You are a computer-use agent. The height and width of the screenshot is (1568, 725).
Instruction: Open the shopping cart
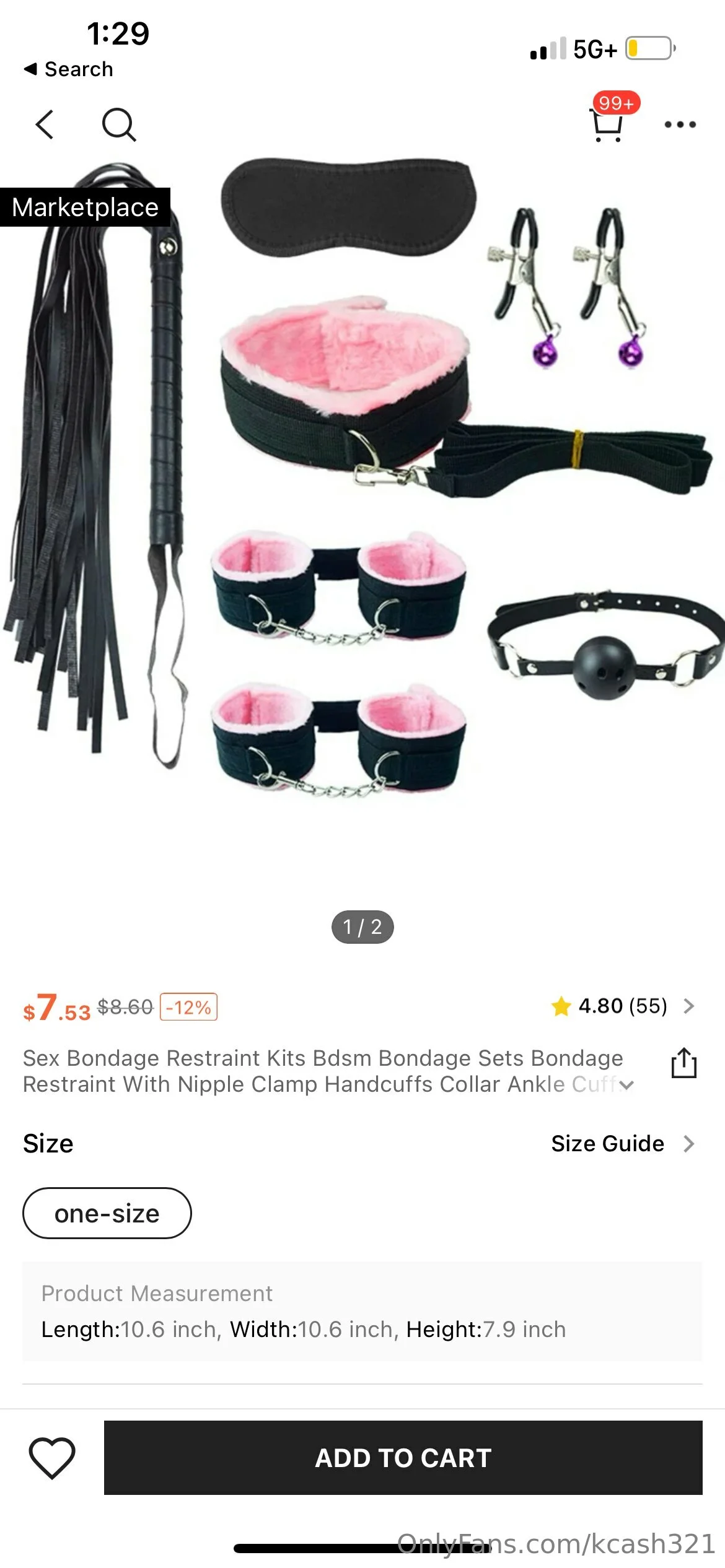[607, 124]
